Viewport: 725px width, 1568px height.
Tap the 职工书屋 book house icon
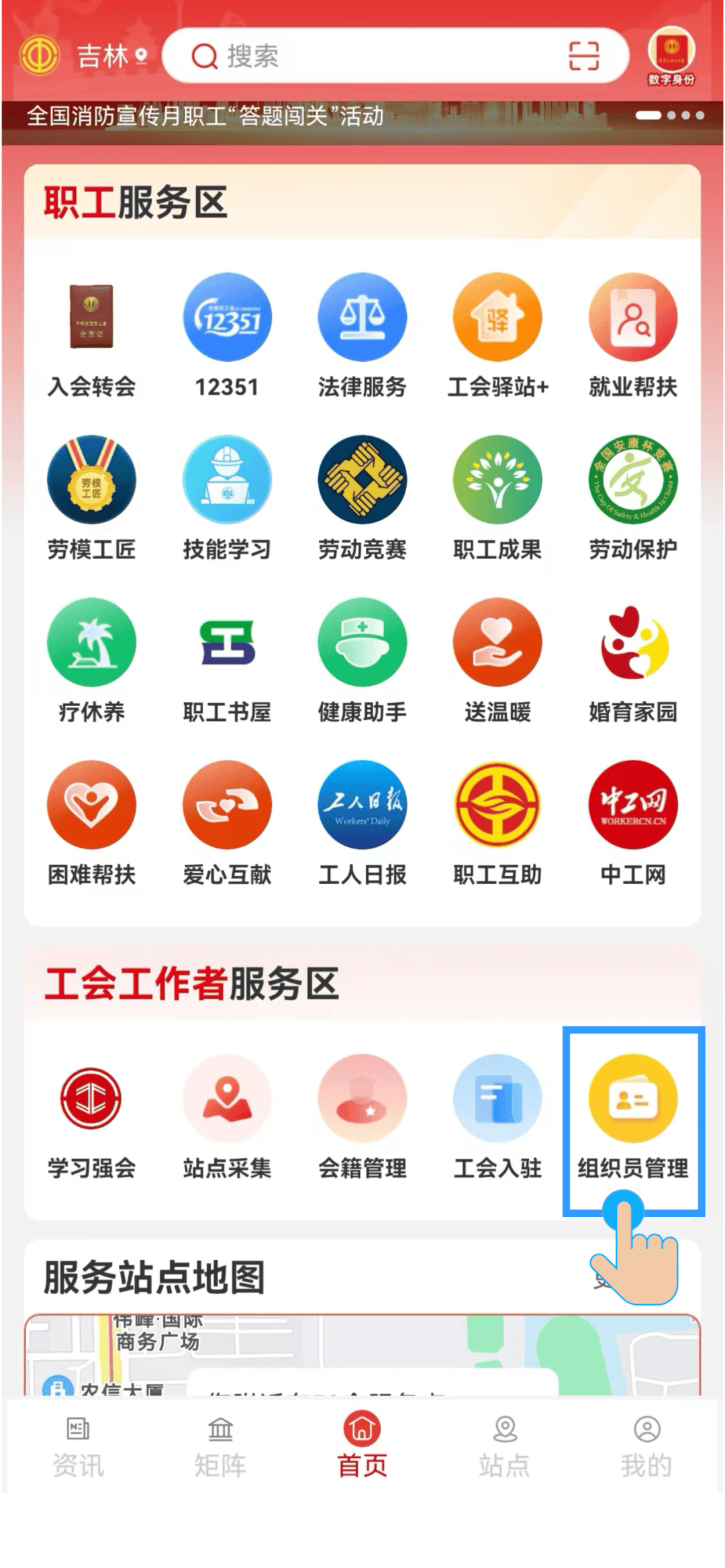(x=227, y=661)
